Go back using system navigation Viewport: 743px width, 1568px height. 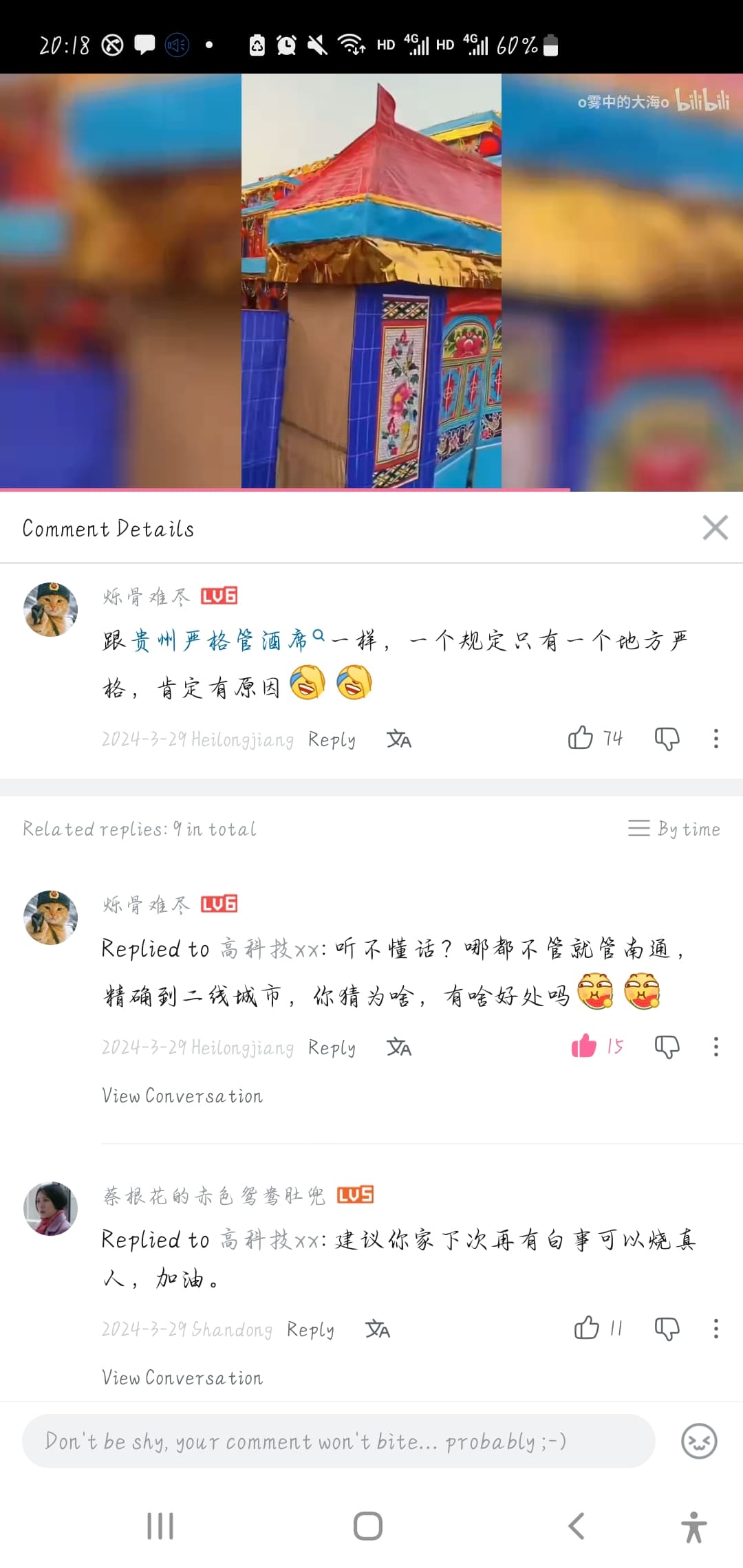pyautogui.click(x=577, y=1526)
